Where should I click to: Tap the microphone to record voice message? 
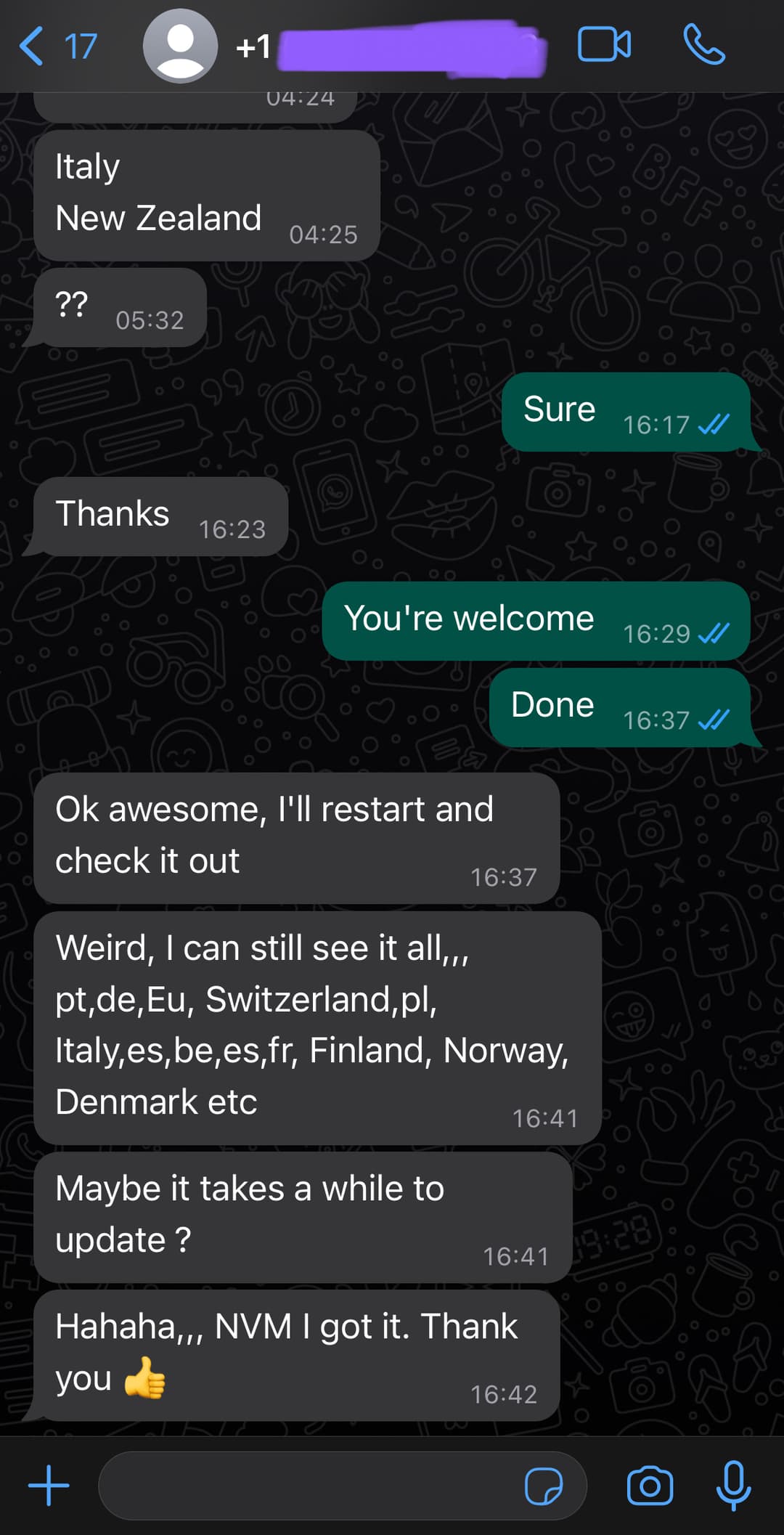click(733, 1486)
